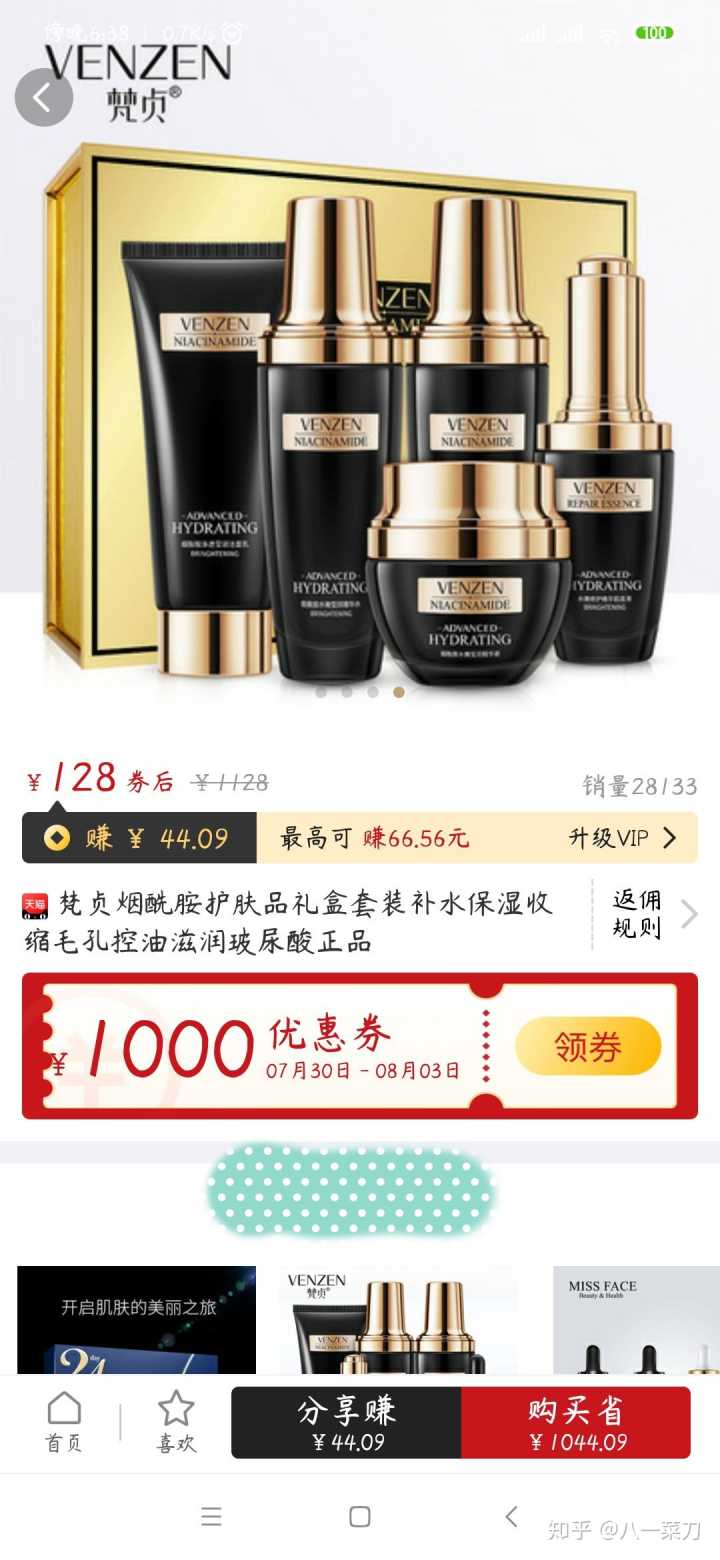Open recent apps from the navigation bar
Screen dimensions: 720x1560
coord(211,1516)
